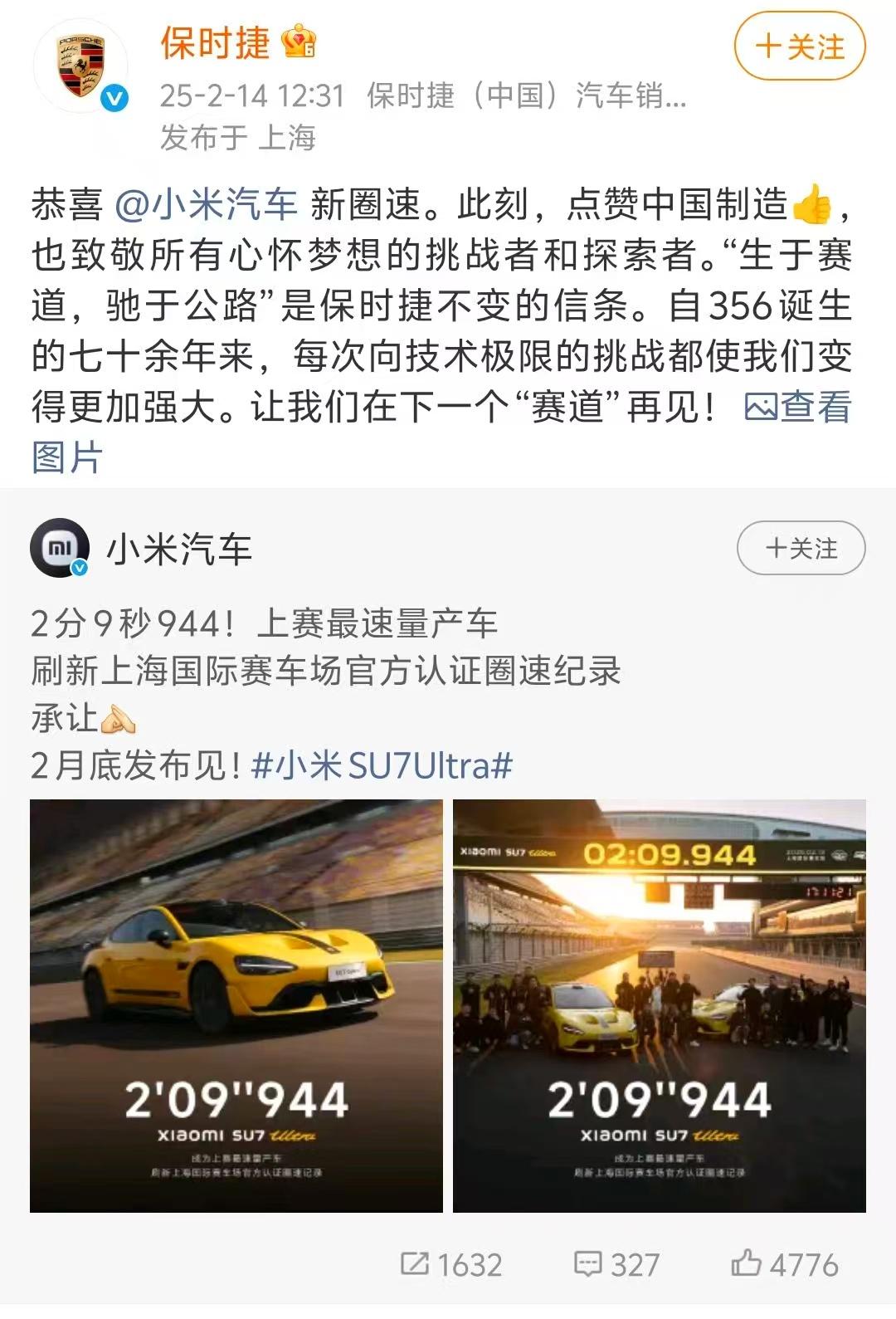The height and width of the screenshot is (1319, 896).
Task: Open 小米汽车 profile avatar
Action: point(60,548)
